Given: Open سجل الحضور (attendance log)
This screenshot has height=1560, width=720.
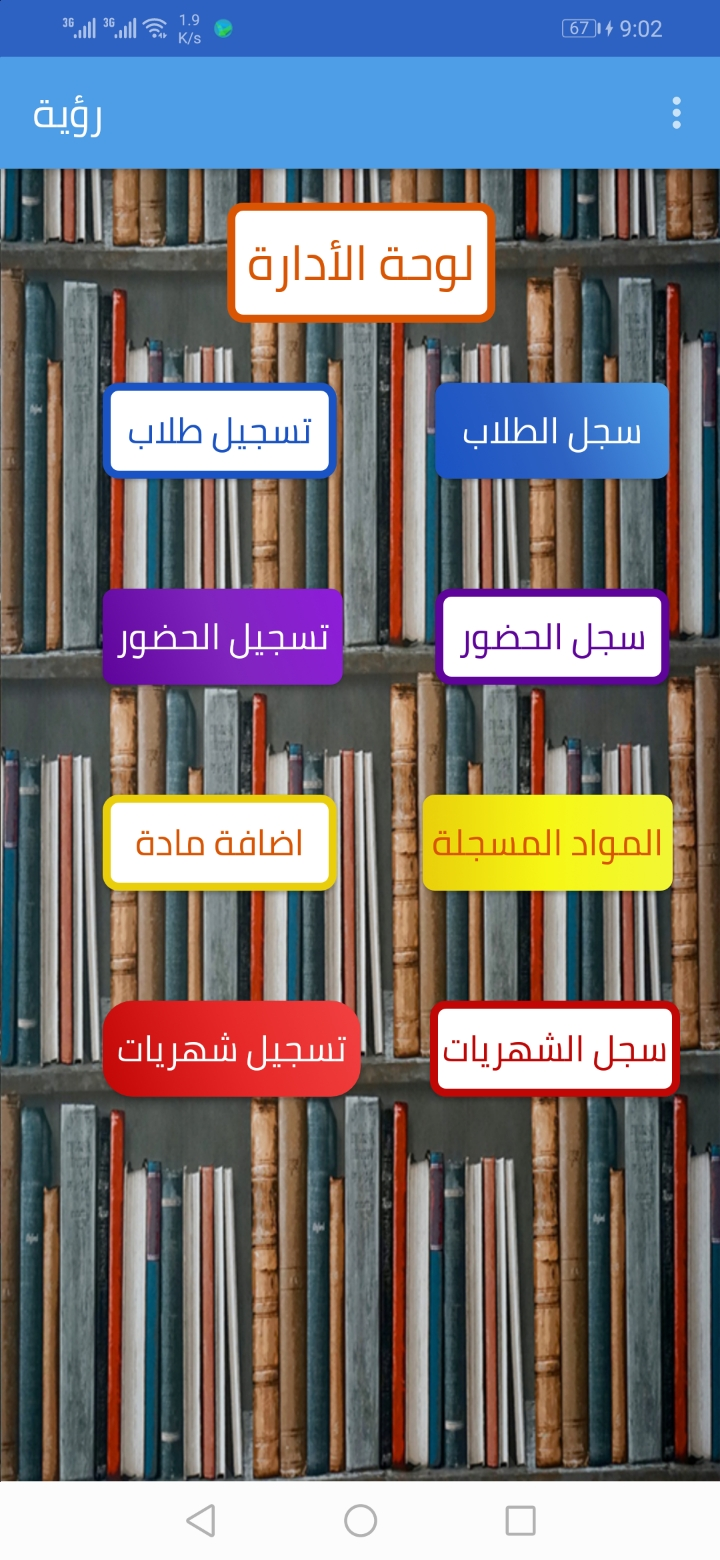Looking at the screenshot, I should [552, 637].
